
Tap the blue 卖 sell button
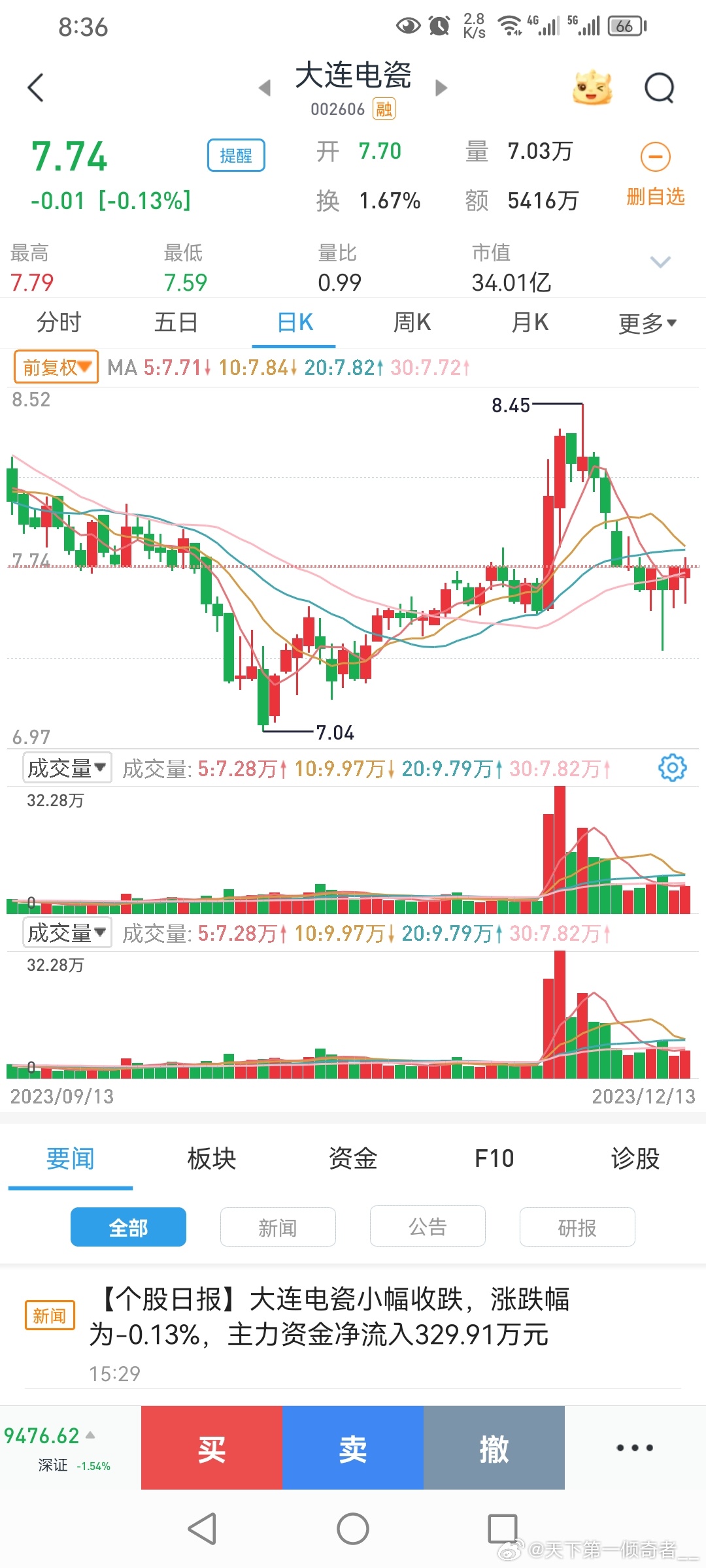353,1448
